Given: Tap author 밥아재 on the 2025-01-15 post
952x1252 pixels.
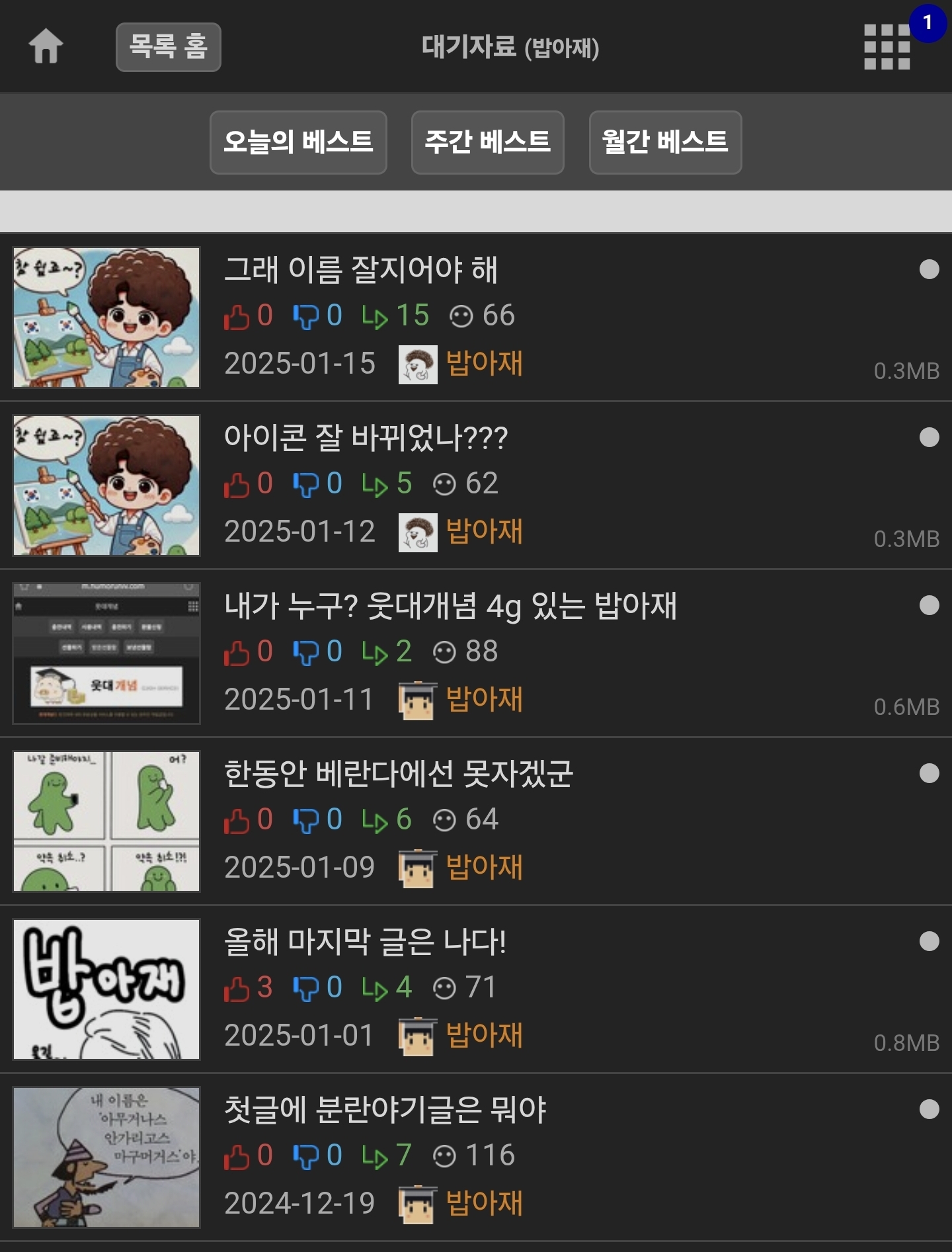Looking at the screenshot, I should (484, 363).
